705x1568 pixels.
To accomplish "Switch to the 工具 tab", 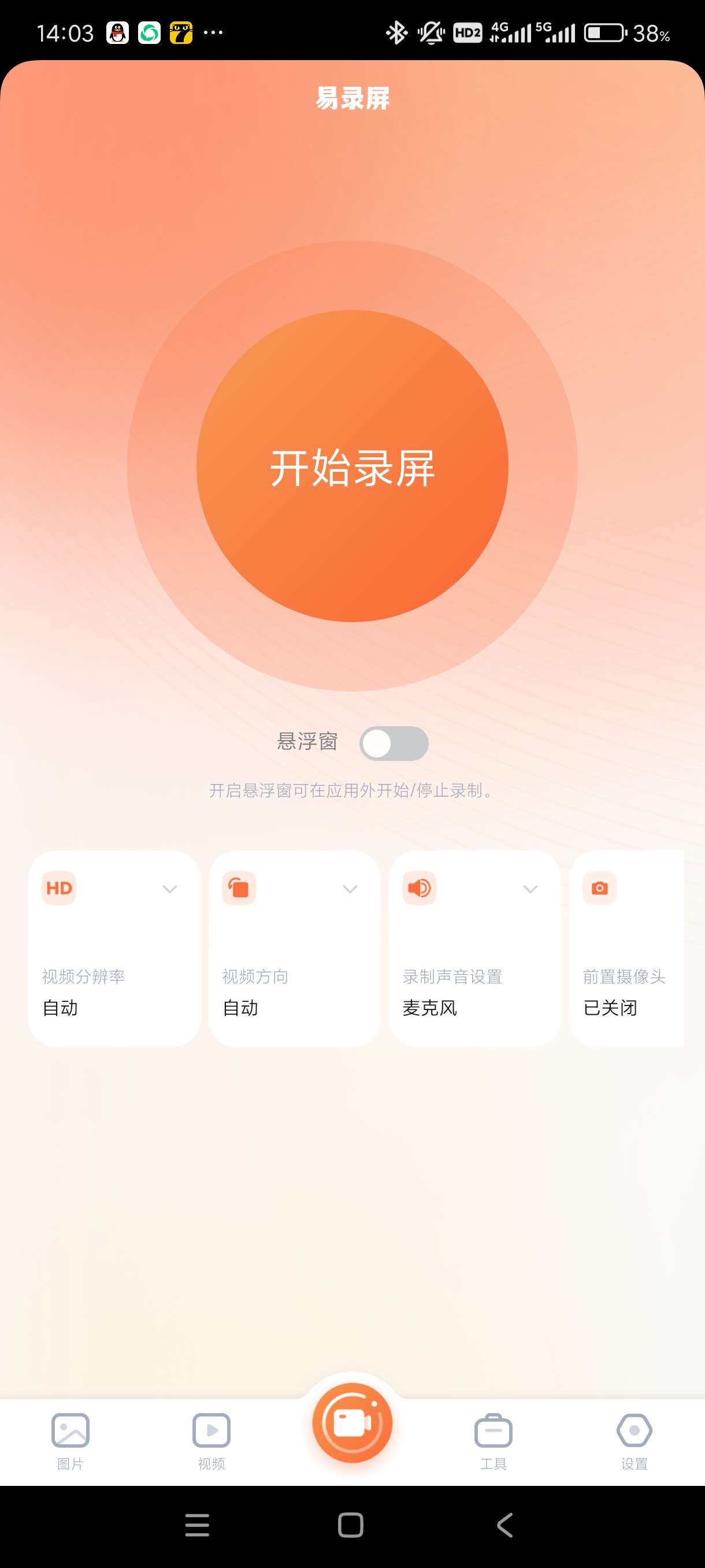I will click(x=493, y=1440).
